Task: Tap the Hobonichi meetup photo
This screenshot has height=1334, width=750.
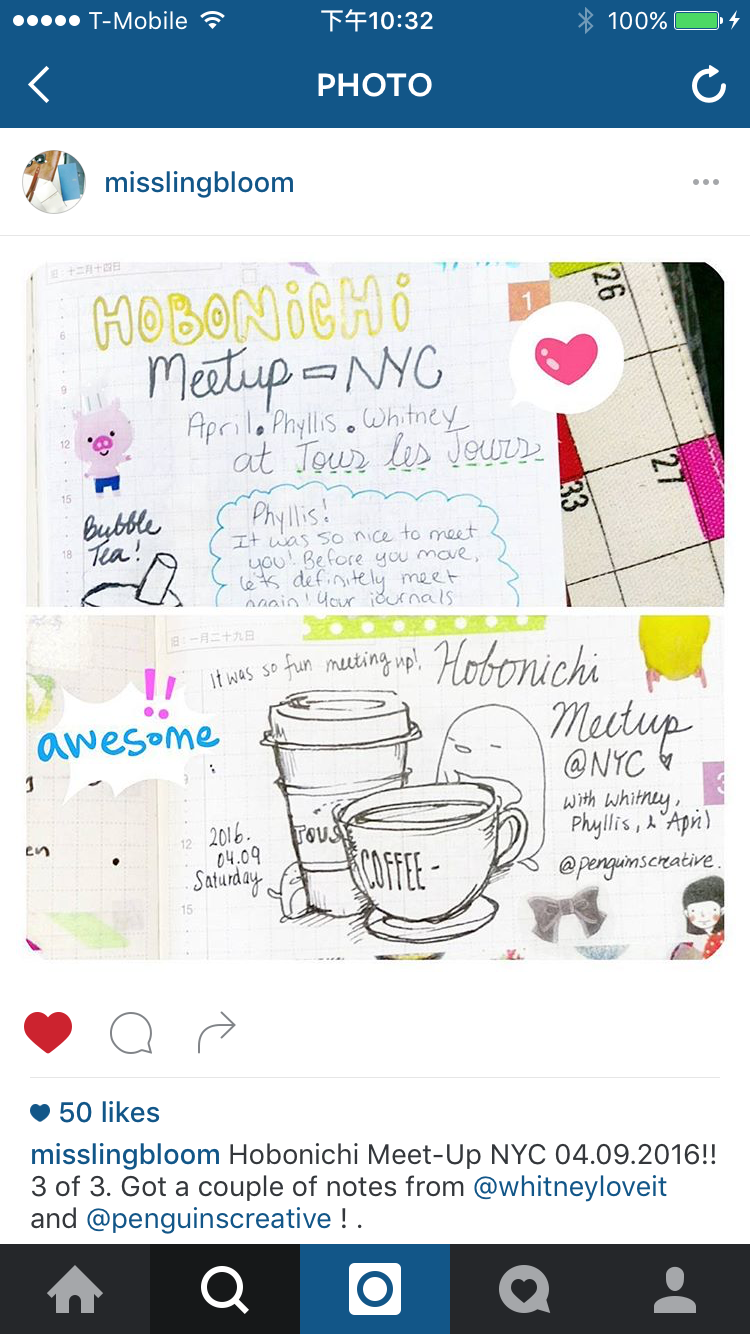Action: [375, 610]
